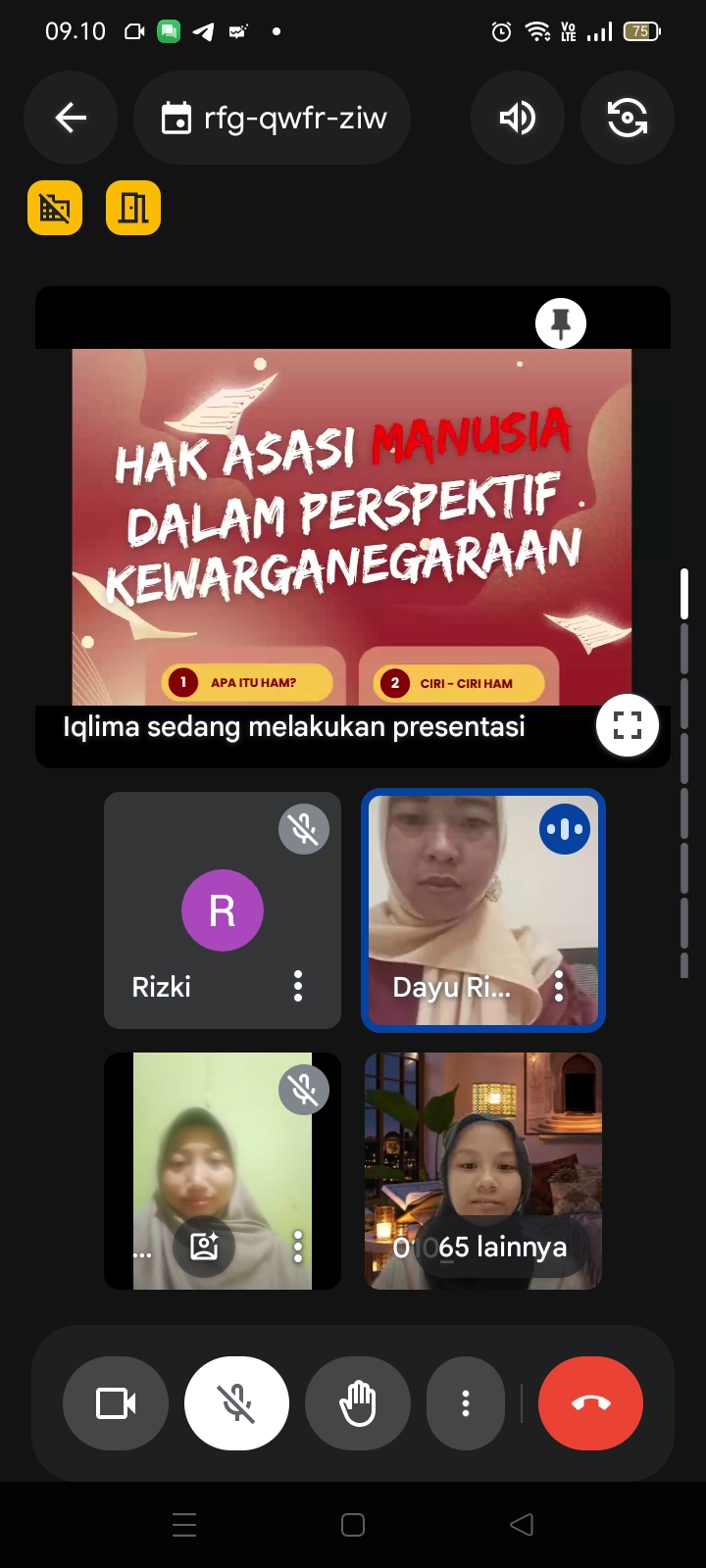Unmute the microphone
The height and width of the screenshot is (1568, 706).
click(236, 1403)
